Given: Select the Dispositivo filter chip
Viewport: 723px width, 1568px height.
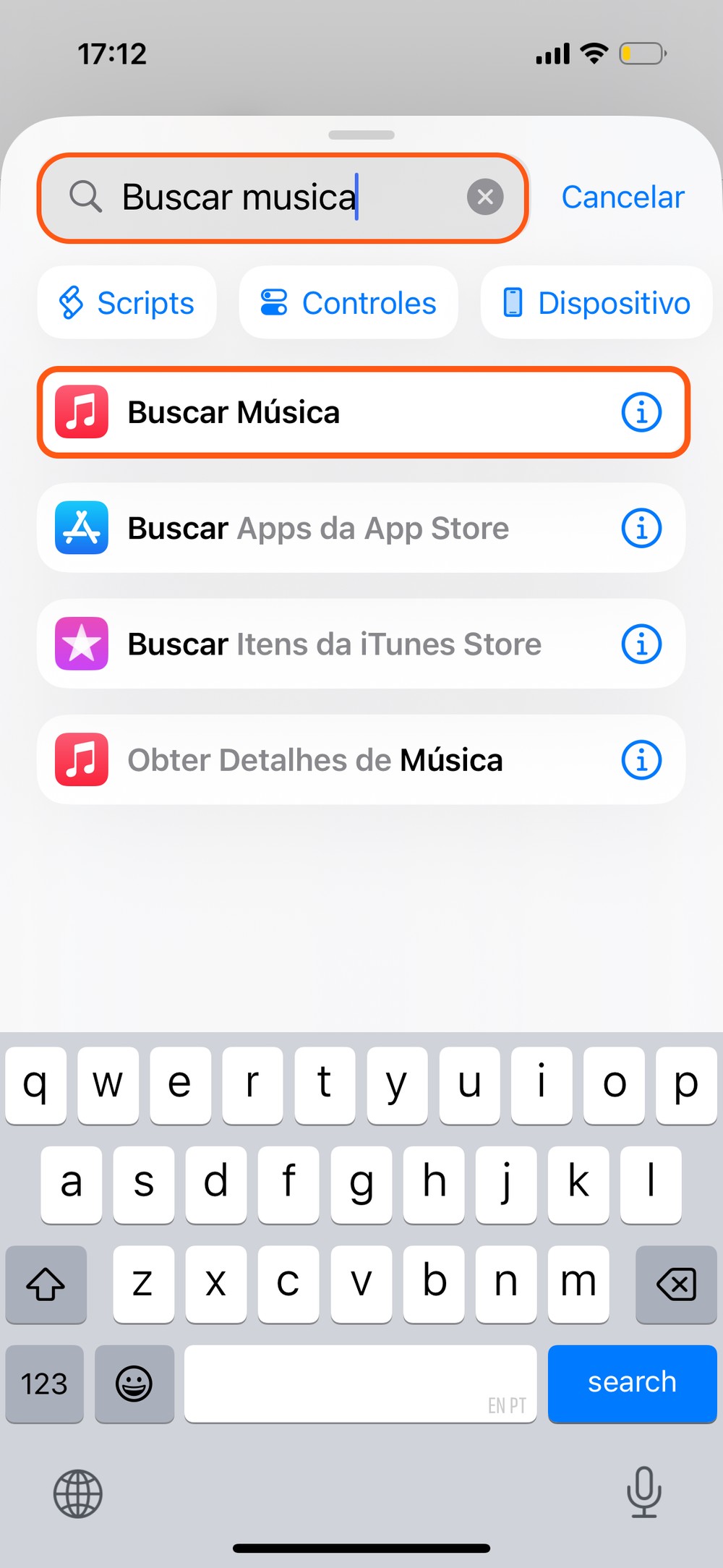Looking at the screenshot, I should (x=597, y=303).
